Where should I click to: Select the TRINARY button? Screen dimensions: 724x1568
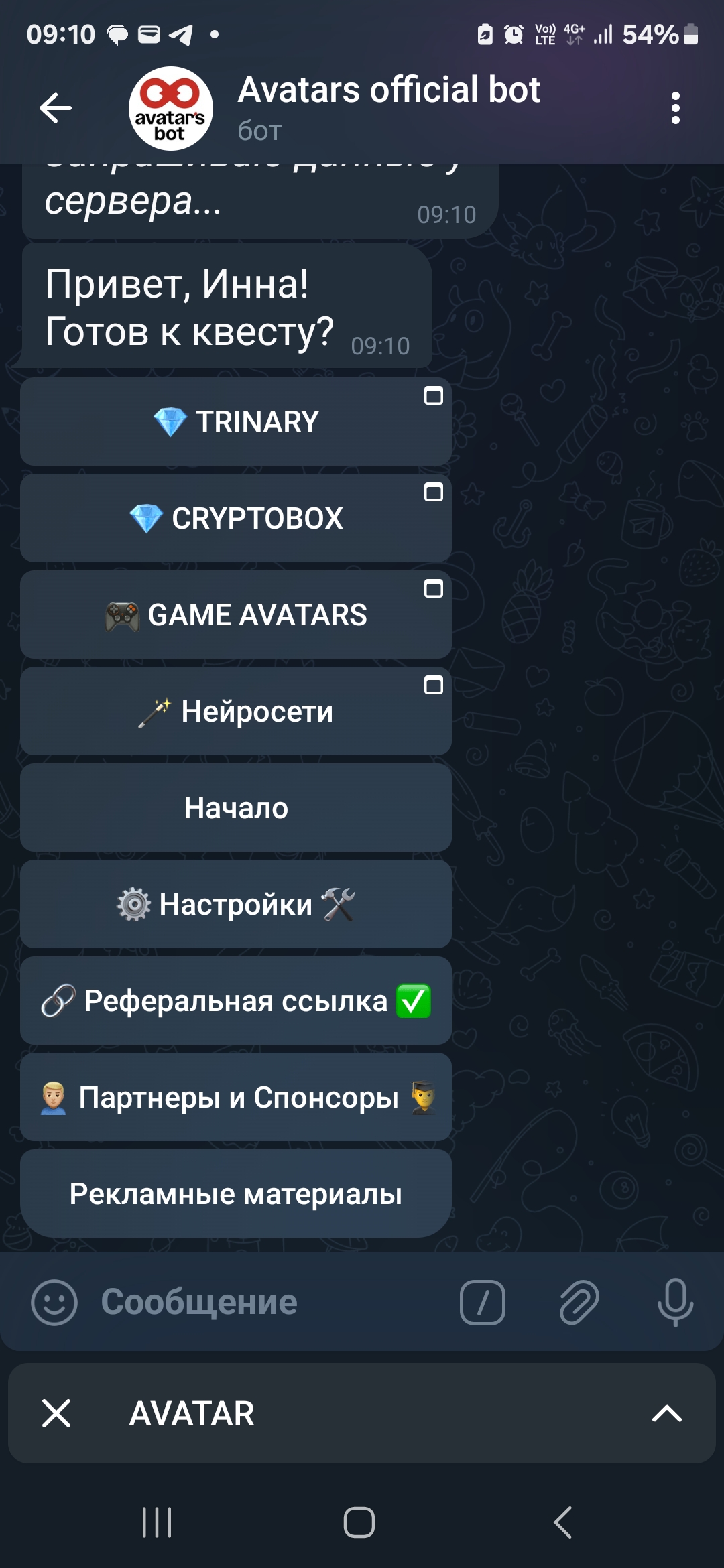pos(236,421)
